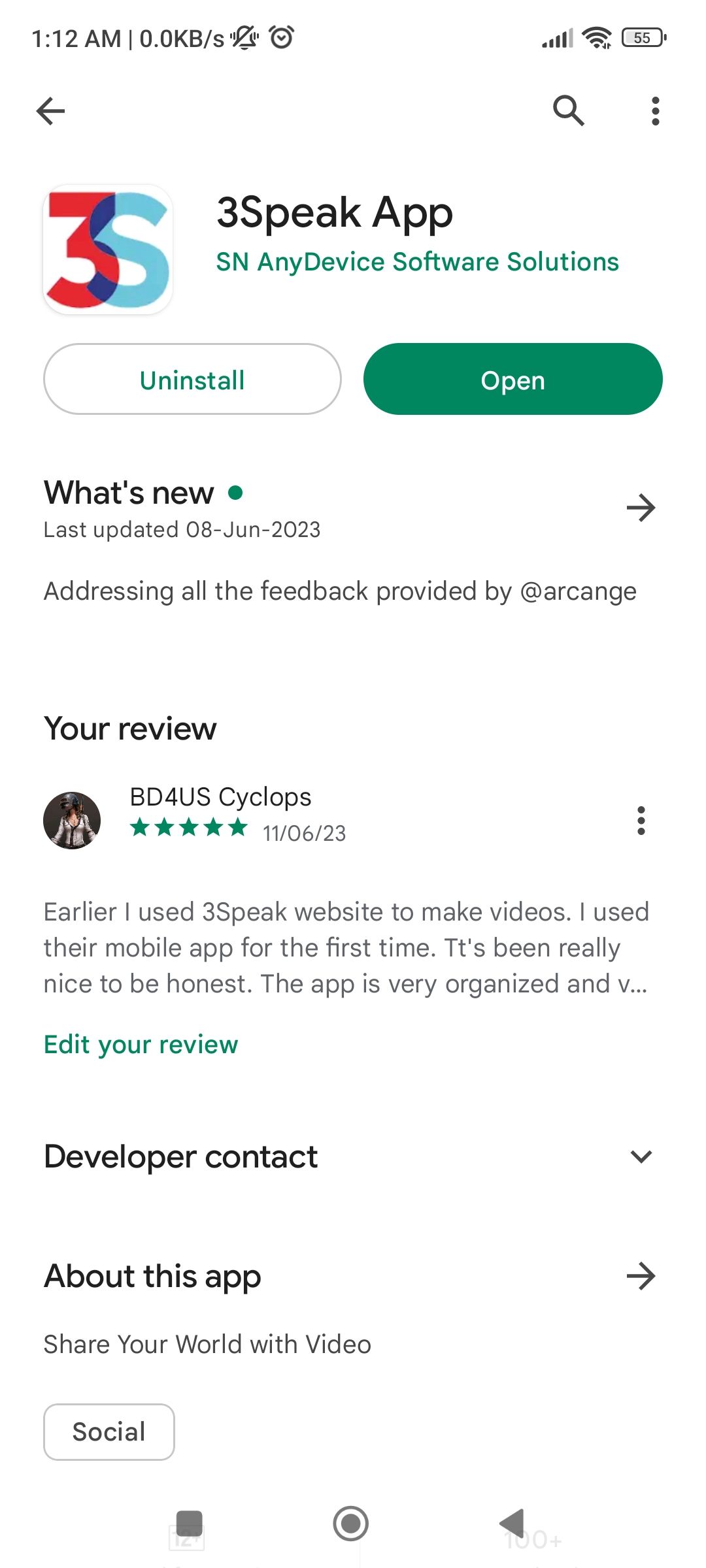Open What's new details arrow
Screen dimensions: 706x1568
coord(641,508)
